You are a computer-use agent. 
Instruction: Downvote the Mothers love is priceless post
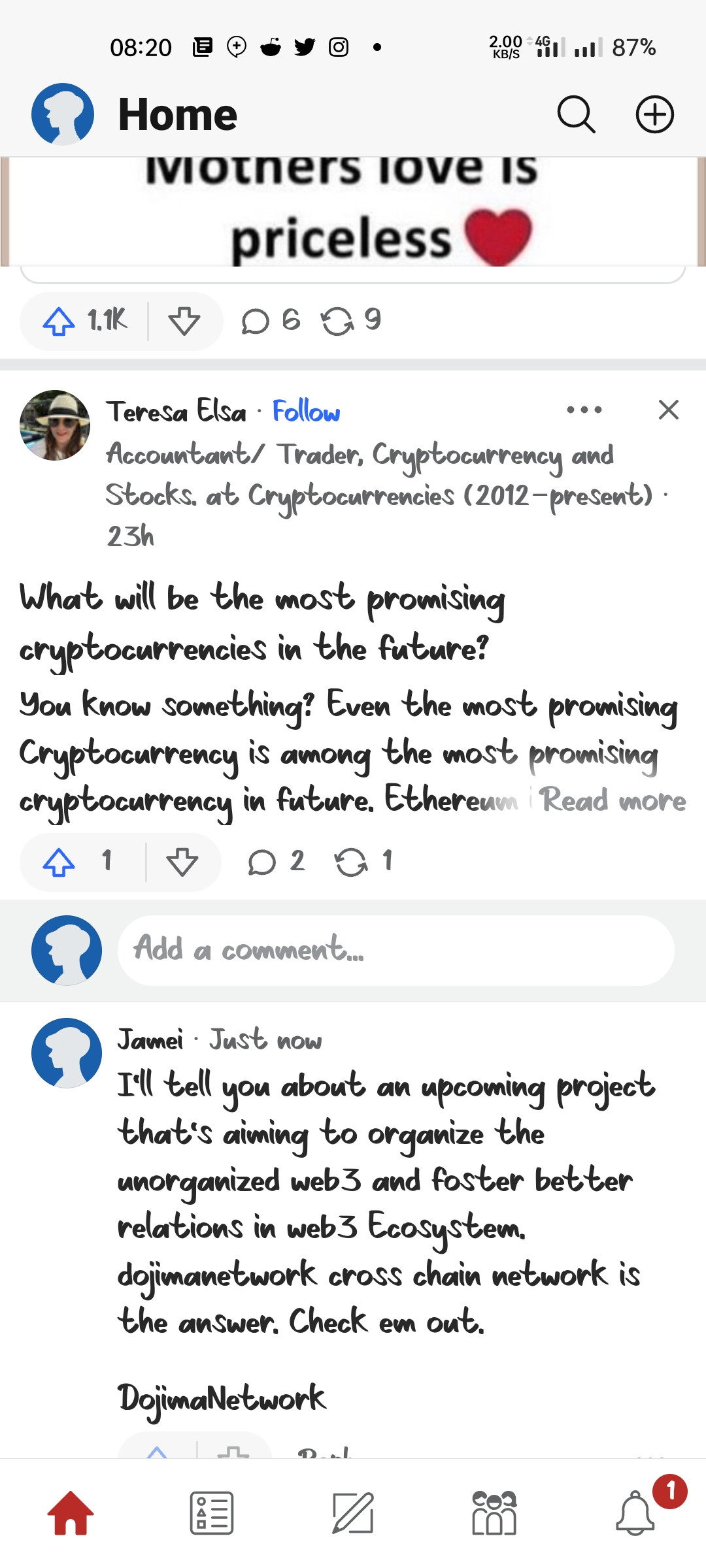184,321
